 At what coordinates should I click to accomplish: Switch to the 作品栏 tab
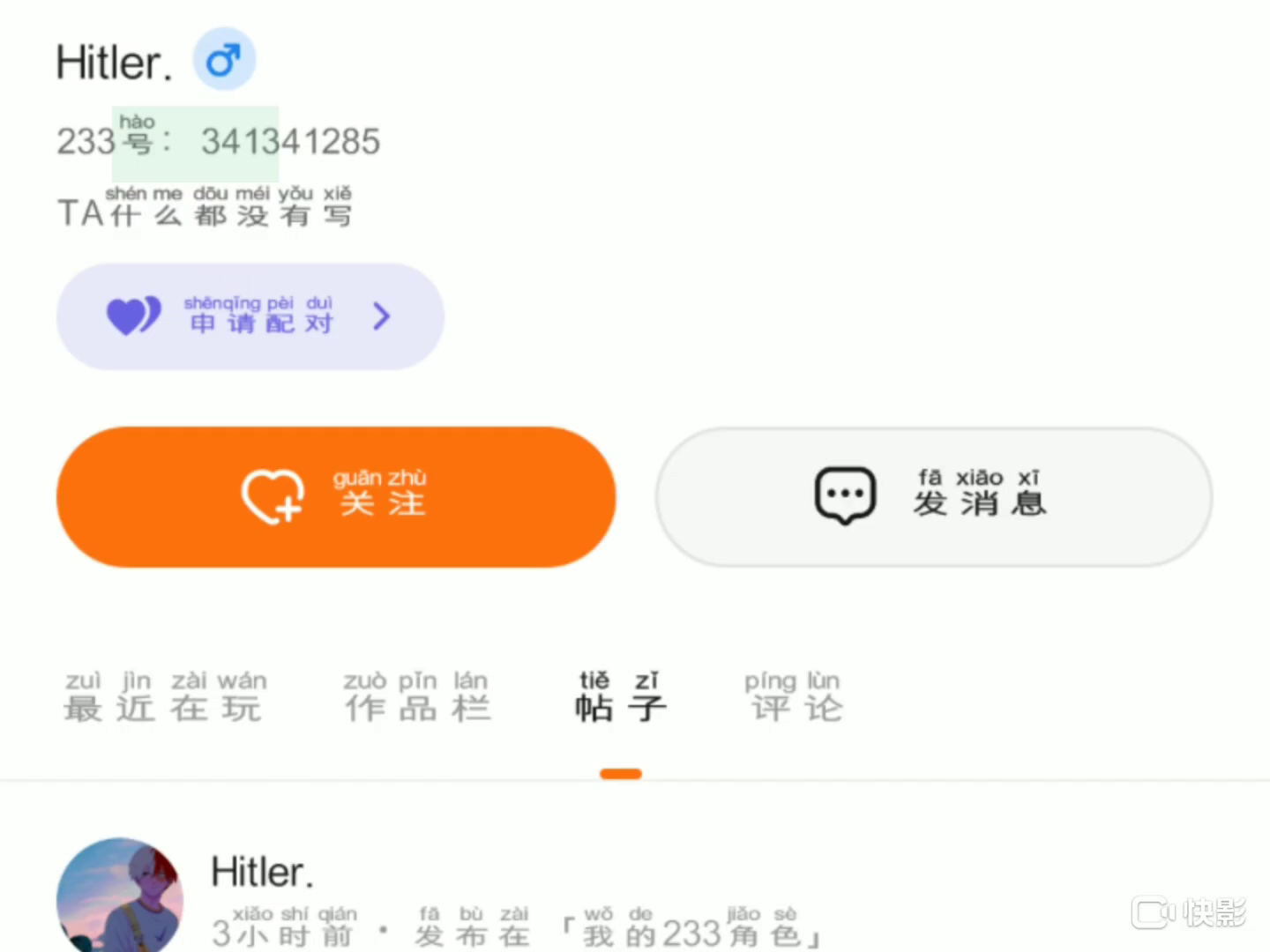click(x=416, y=698)
